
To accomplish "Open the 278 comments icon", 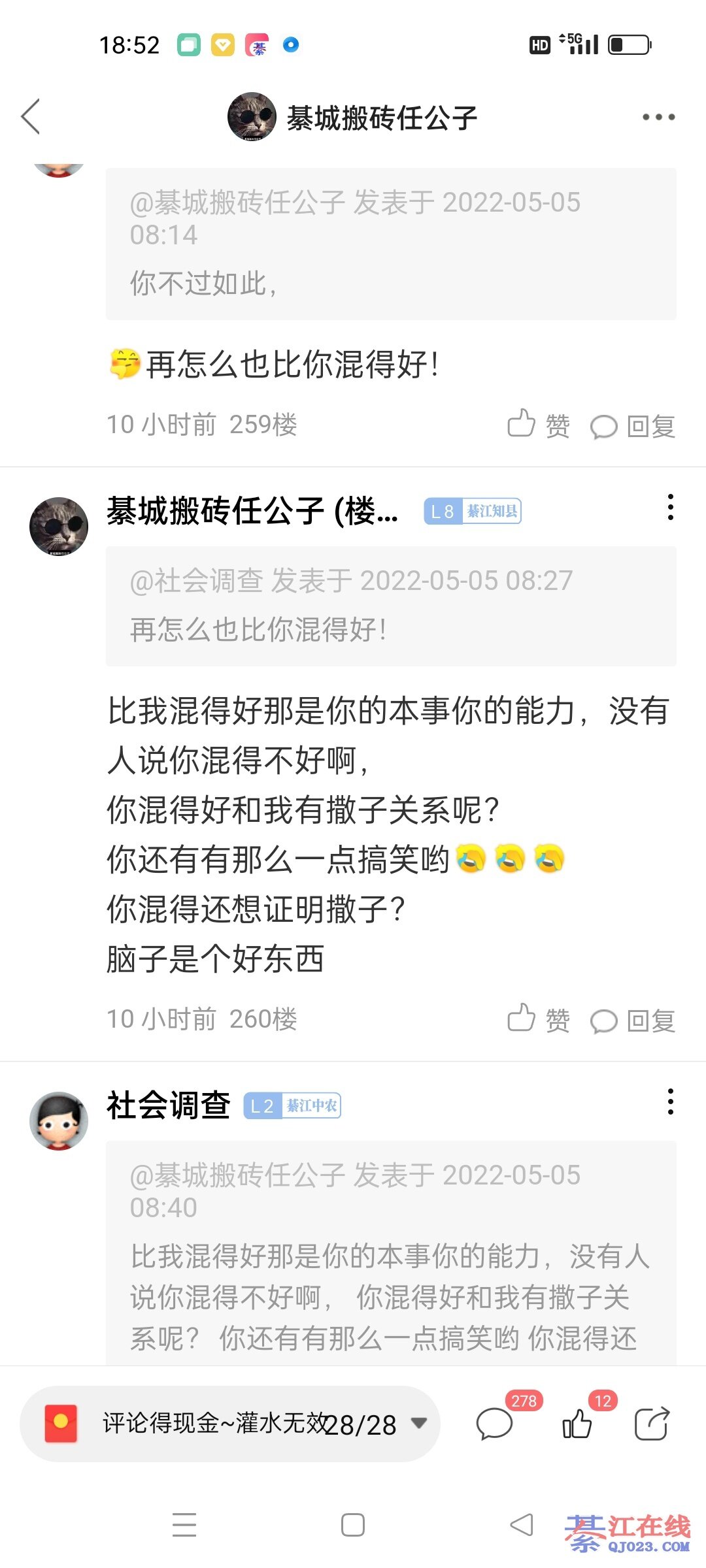I will (x=495, y=1424).
